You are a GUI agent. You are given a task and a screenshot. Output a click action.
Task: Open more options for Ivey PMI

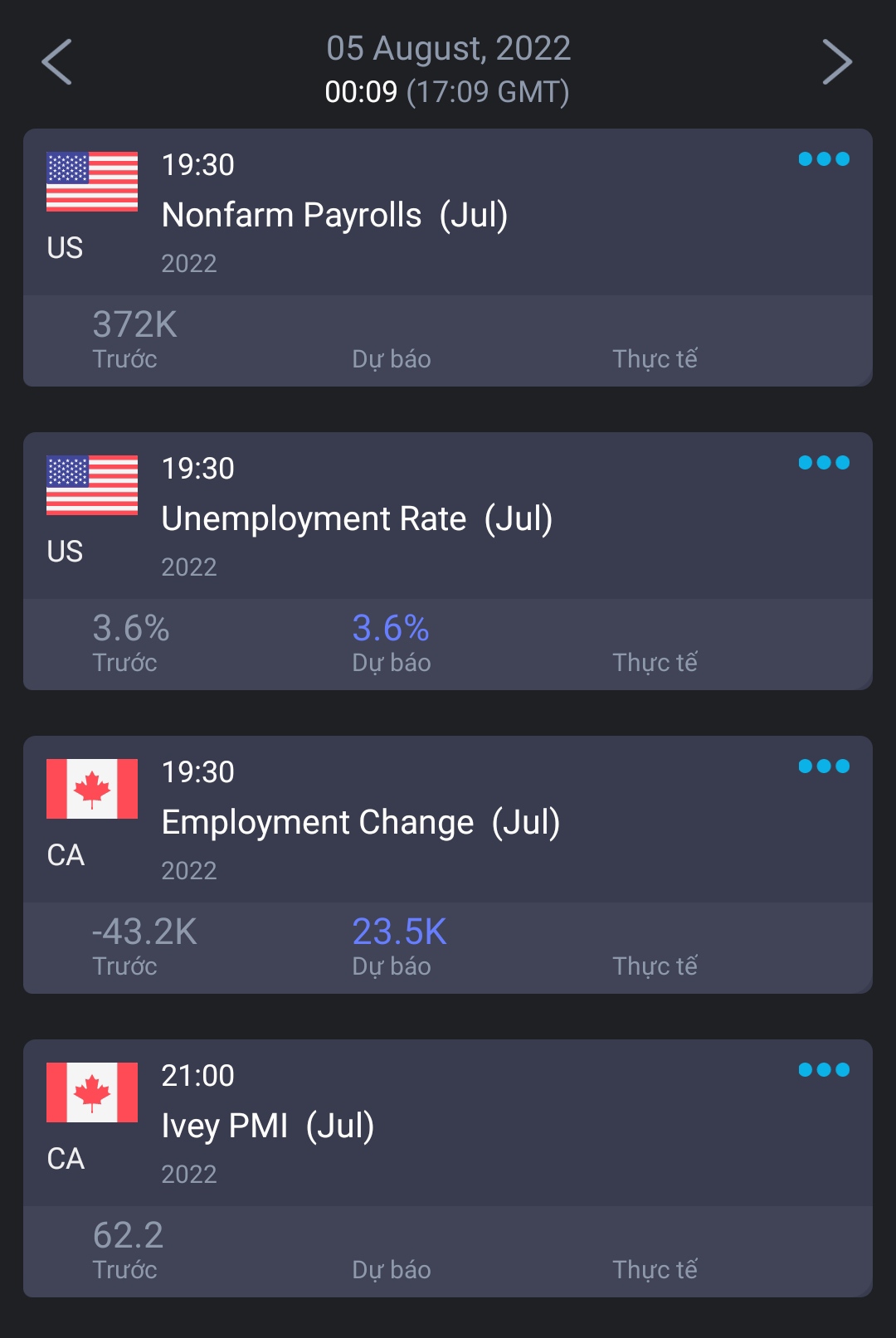point(823,1070)
